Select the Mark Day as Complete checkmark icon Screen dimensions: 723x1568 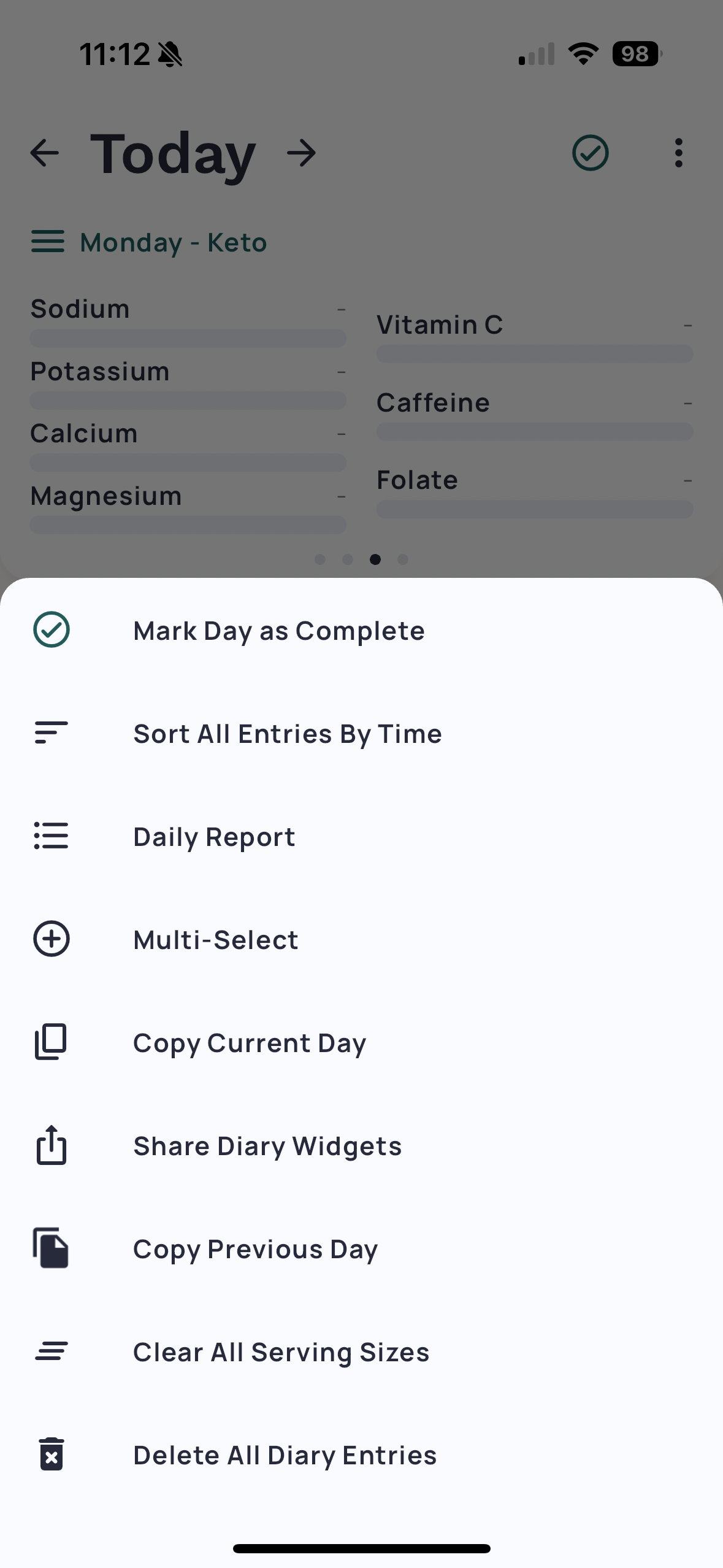tap(52, 629)
